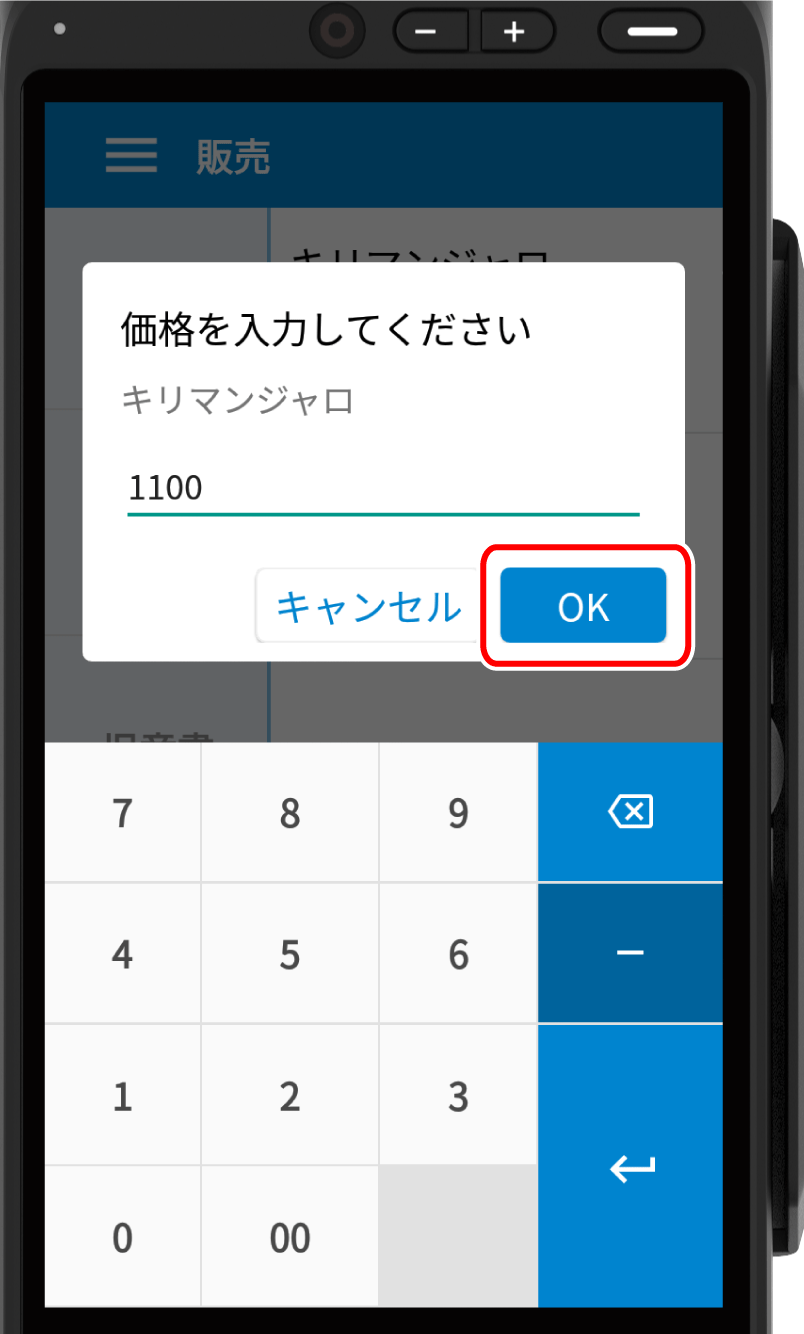Tap the double zero 00 key

coord(289,1238)
